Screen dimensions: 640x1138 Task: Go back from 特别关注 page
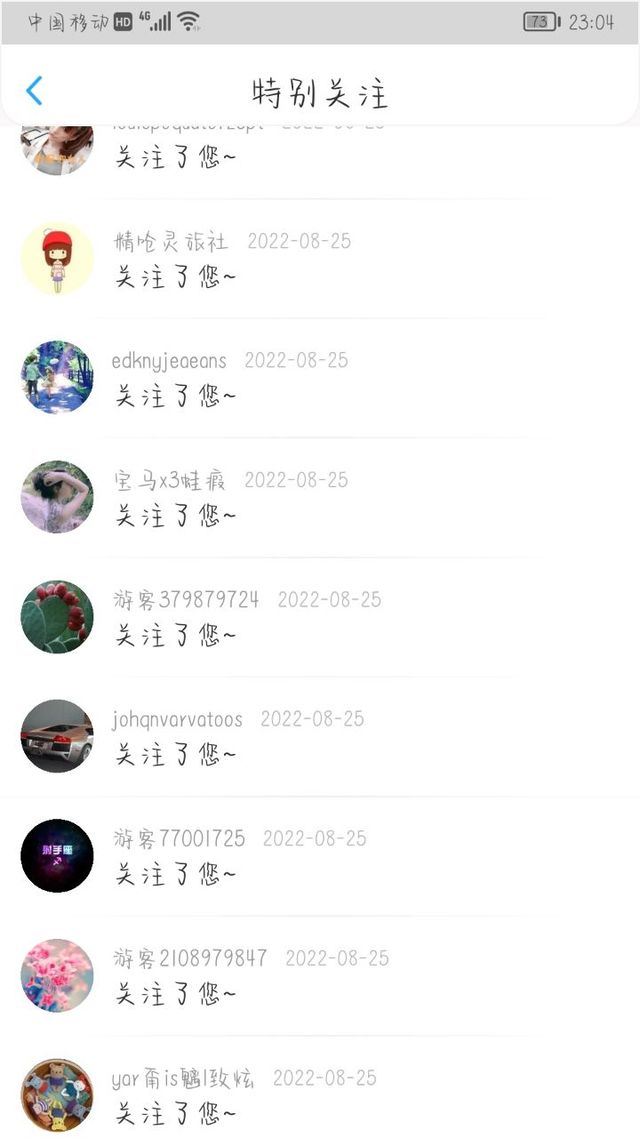click(x=34, y=91)
